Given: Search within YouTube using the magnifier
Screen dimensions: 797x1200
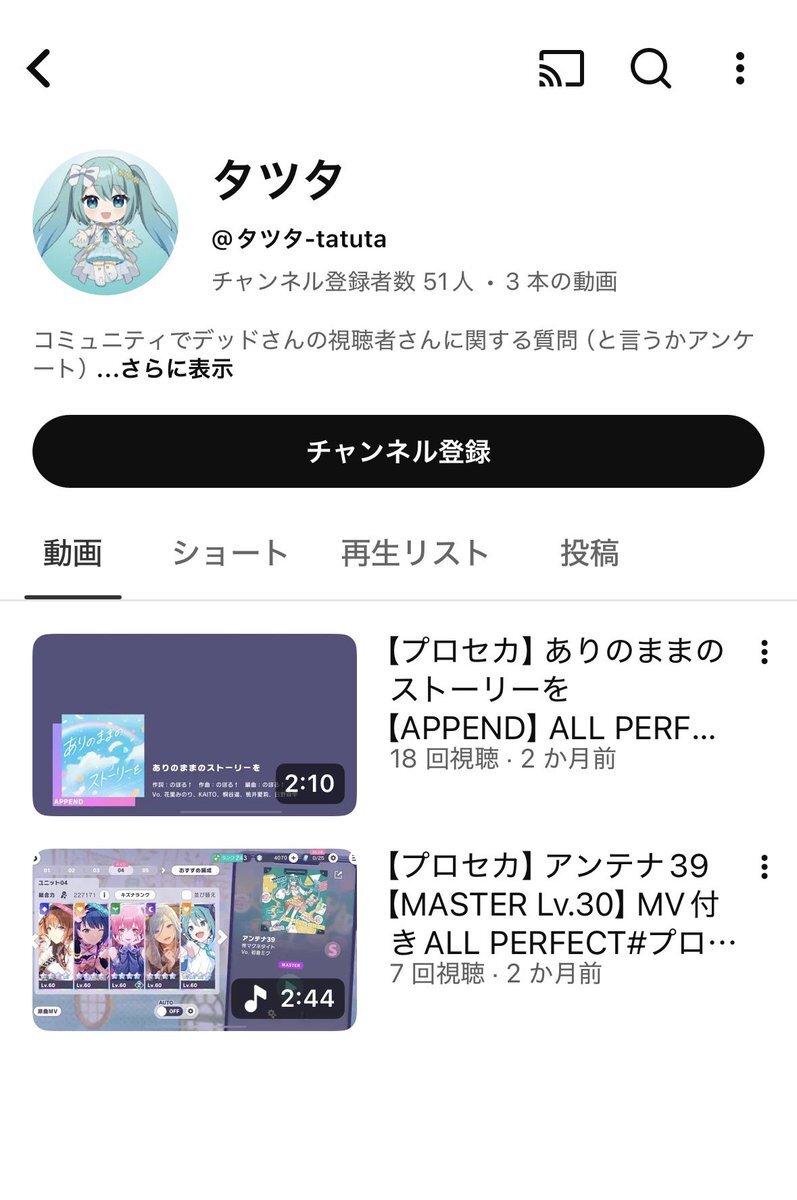Looking at the screenshot, I should tap(650, 69).
